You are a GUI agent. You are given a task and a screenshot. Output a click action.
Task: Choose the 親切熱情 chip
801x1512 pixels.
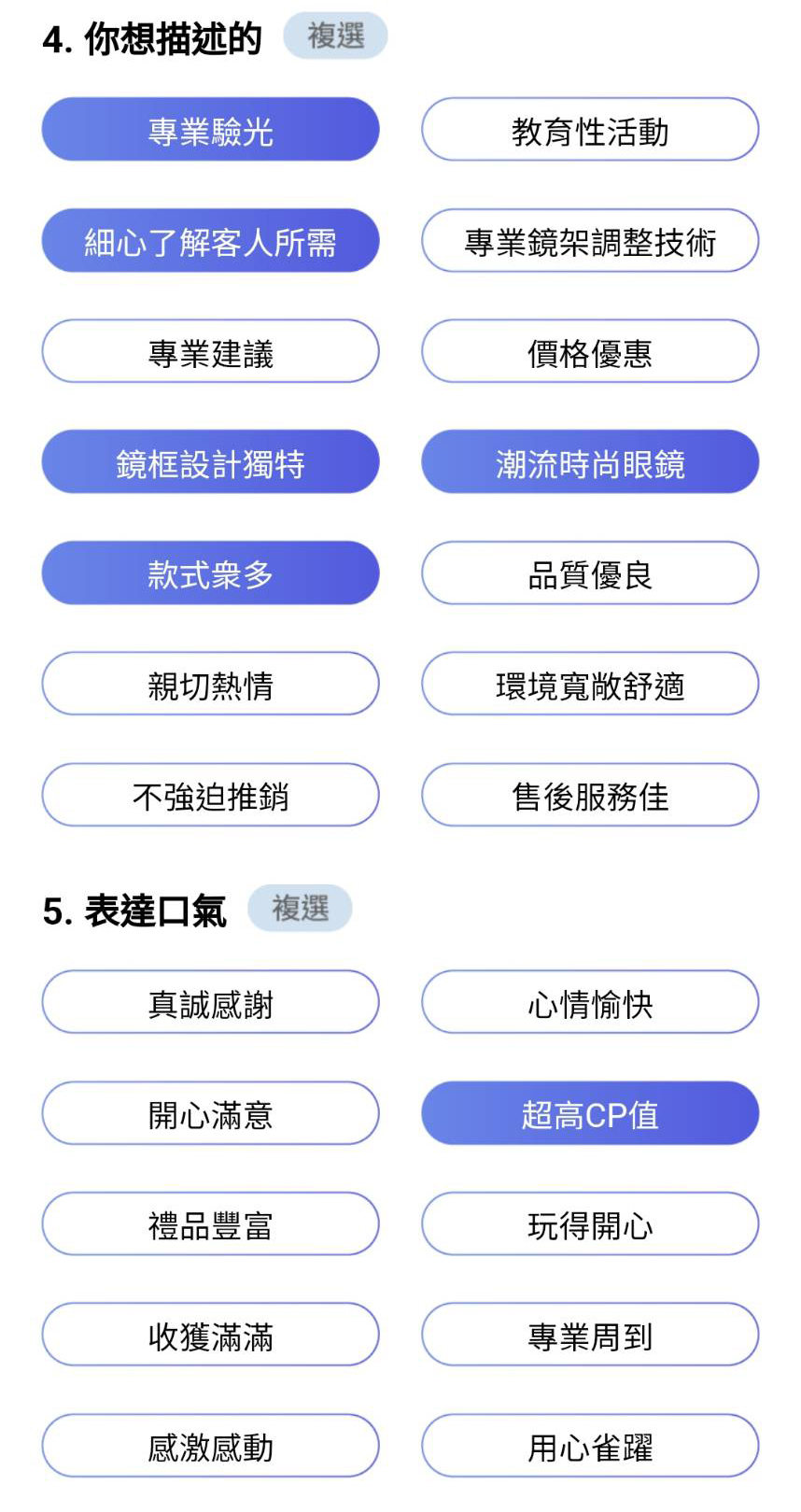[210, 685]
